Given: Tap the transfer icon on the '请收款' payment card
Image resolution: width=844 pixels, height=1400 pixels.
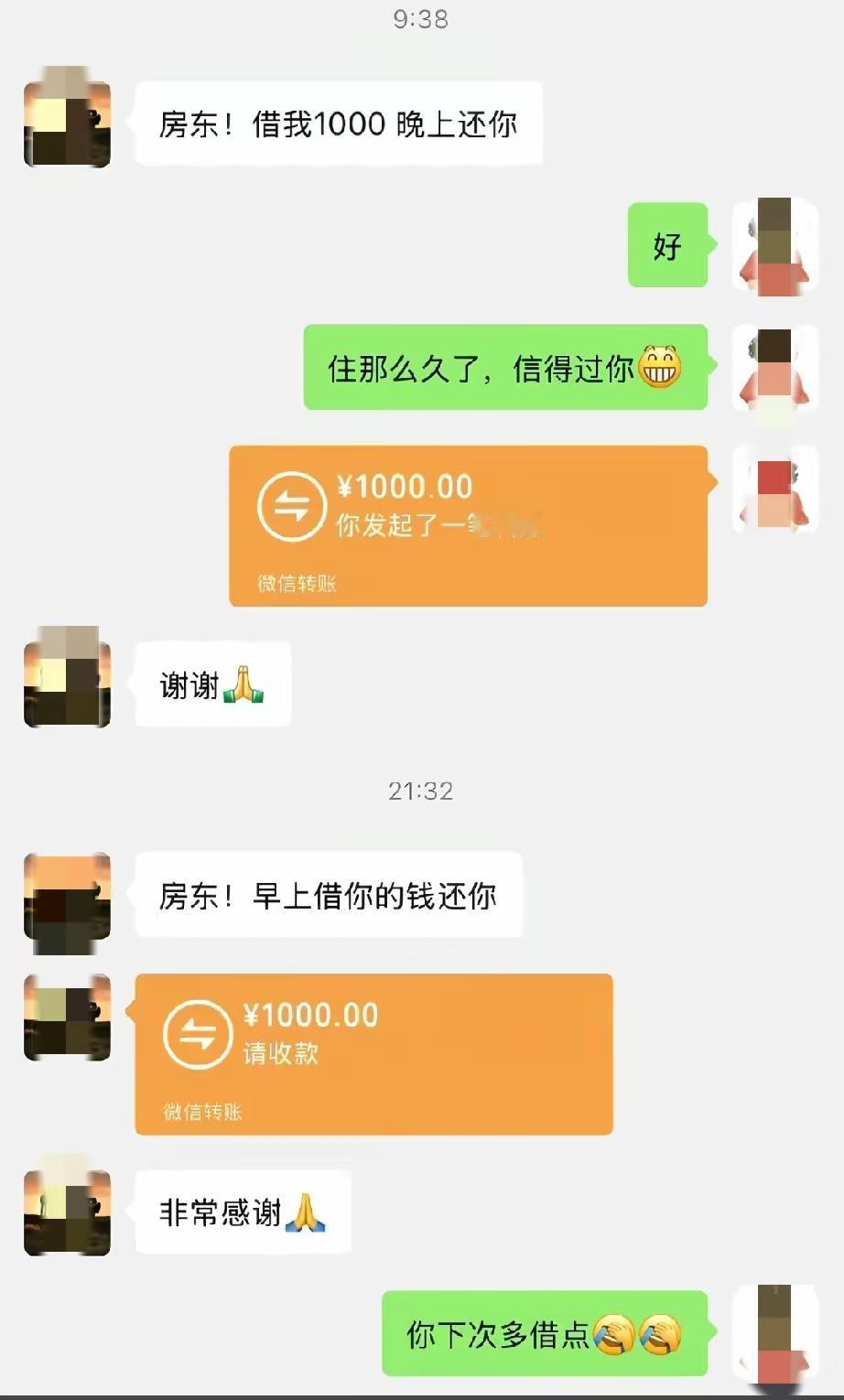Looking at the screenshot, I should 203,1033.
